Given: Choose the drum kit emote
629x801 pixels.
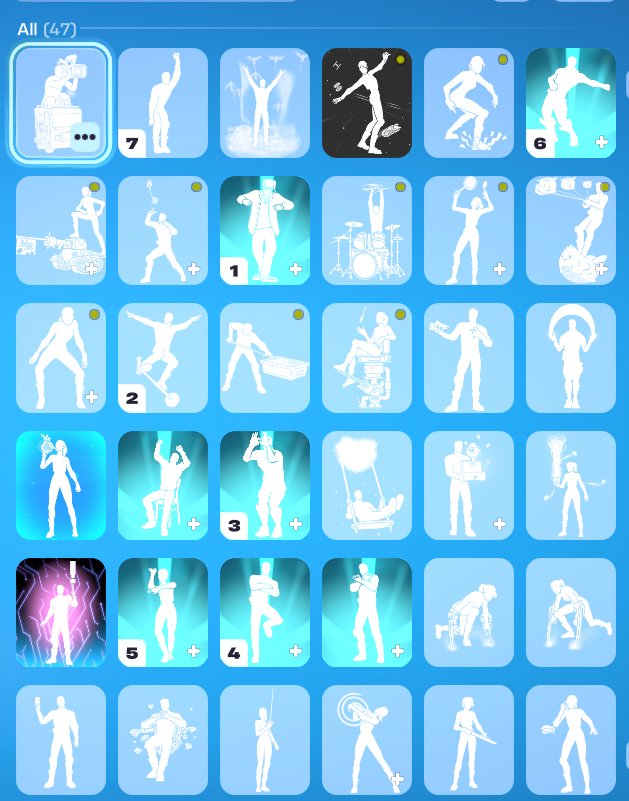Looking at the screenshot, I should coord(366,231).
